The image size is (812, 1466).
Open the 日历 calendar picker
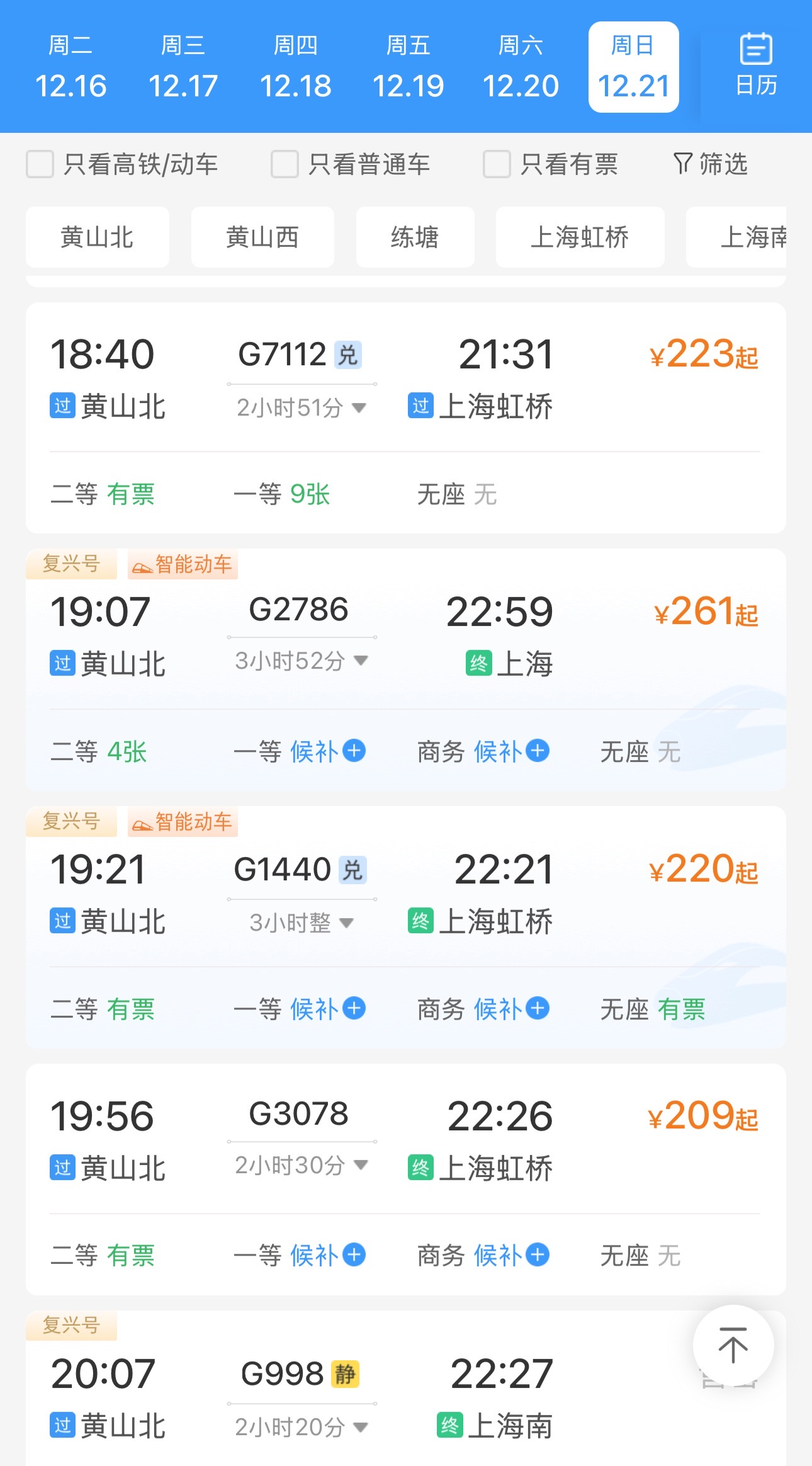(756, 65)
